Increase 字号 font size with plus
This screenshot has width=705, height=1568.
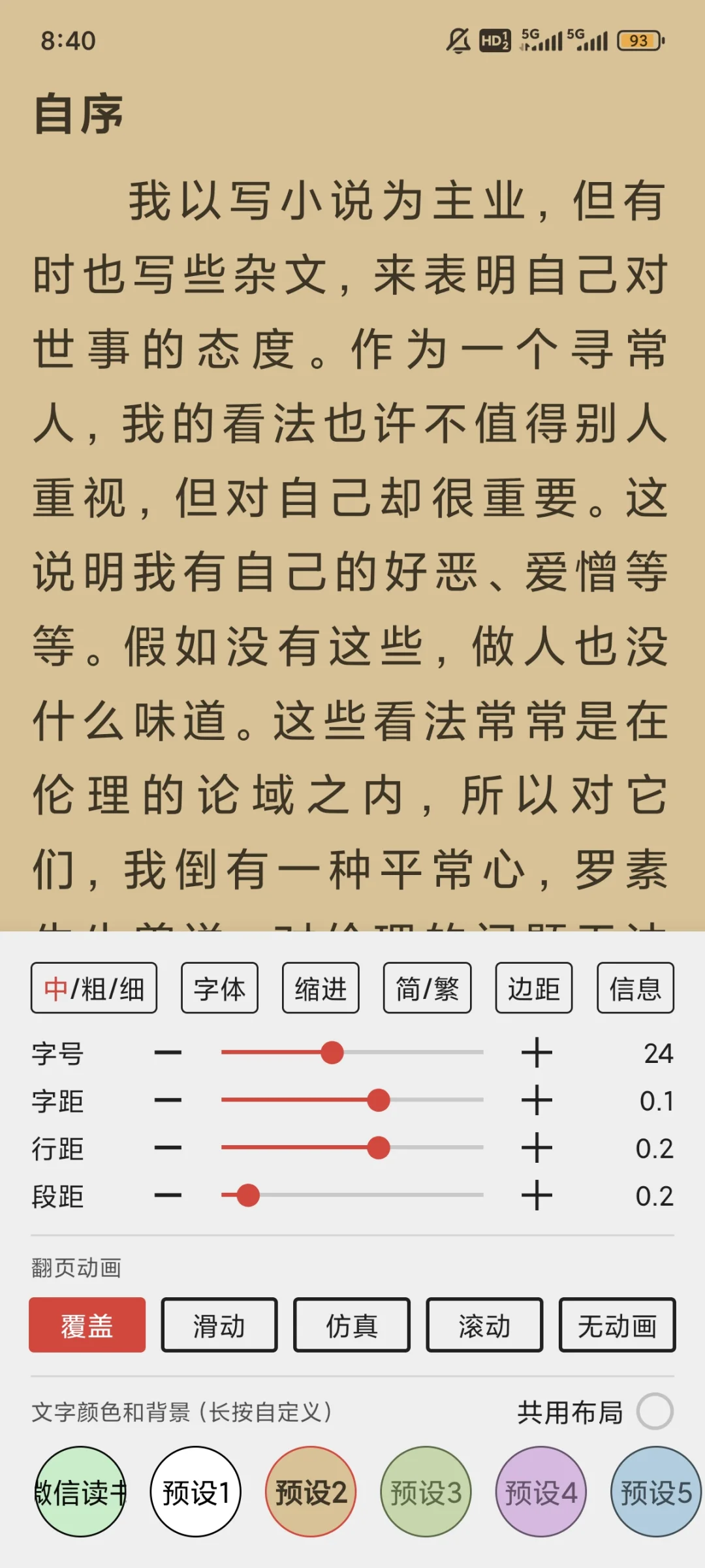coord(537,1053)
